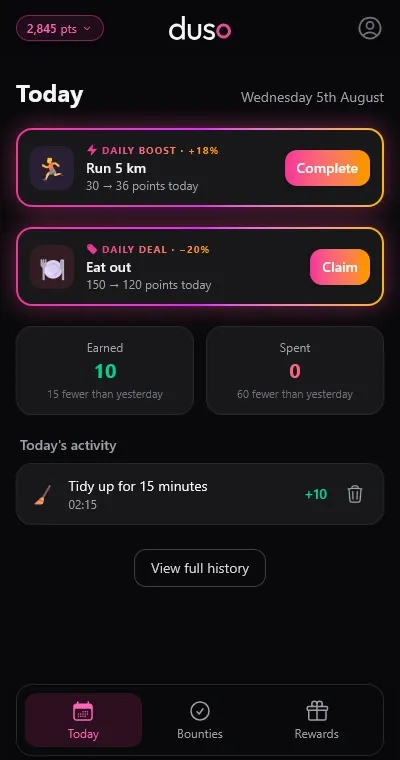The width and height of the screenshot is (400, 760).
Task: Claim the Eat out daily deal
Action: click(340, 267)
